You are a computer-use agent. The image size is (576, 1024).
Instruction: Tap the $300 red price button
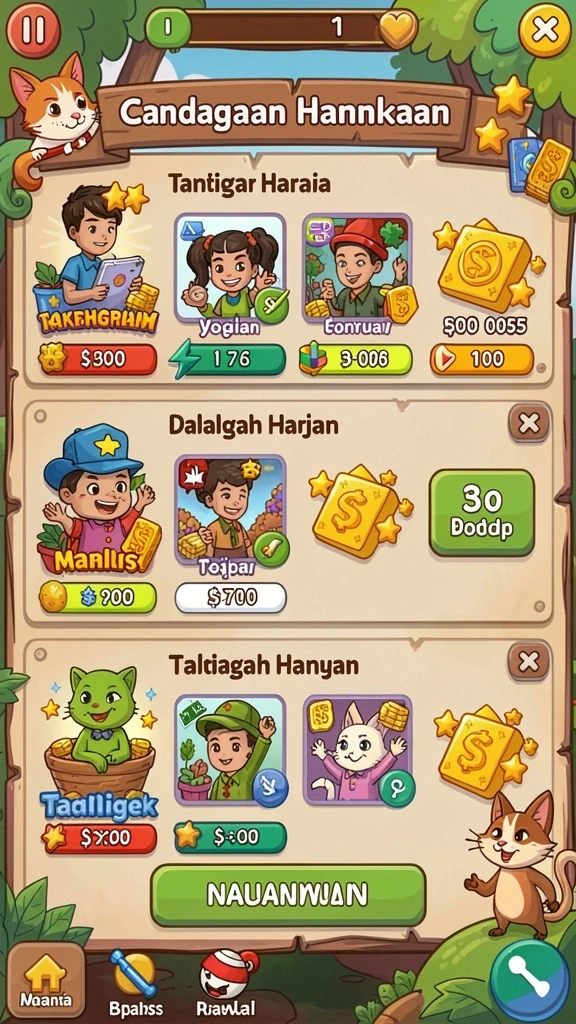point(99,359)
